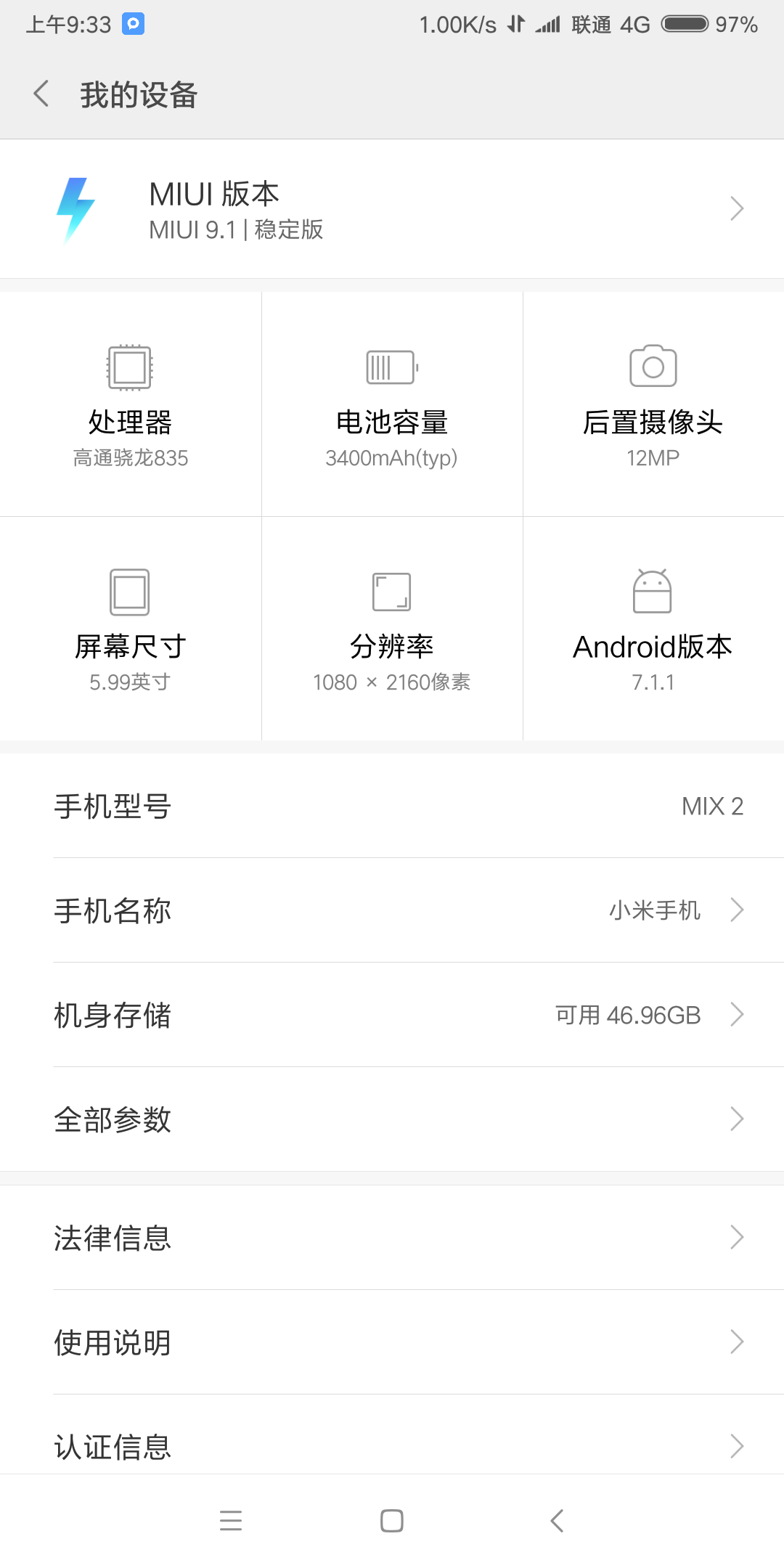The image size is (784, 1568).
Task: Open recent apps from navigation bar
Action: pyautogui.click(x=231, y=1521)
